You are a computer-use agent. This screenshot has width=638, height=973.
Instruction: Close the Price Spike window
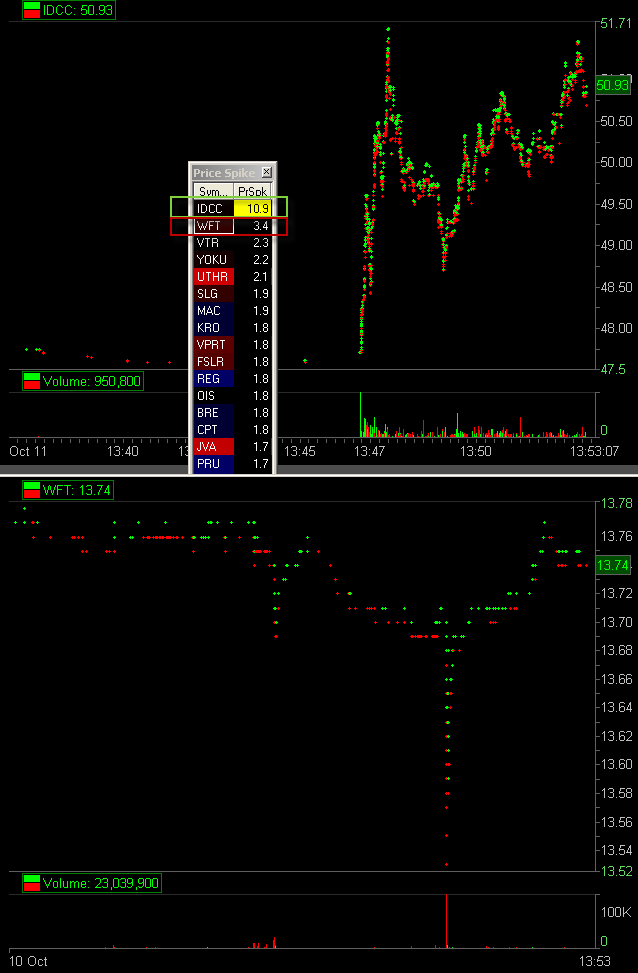(x=266, y=173)
